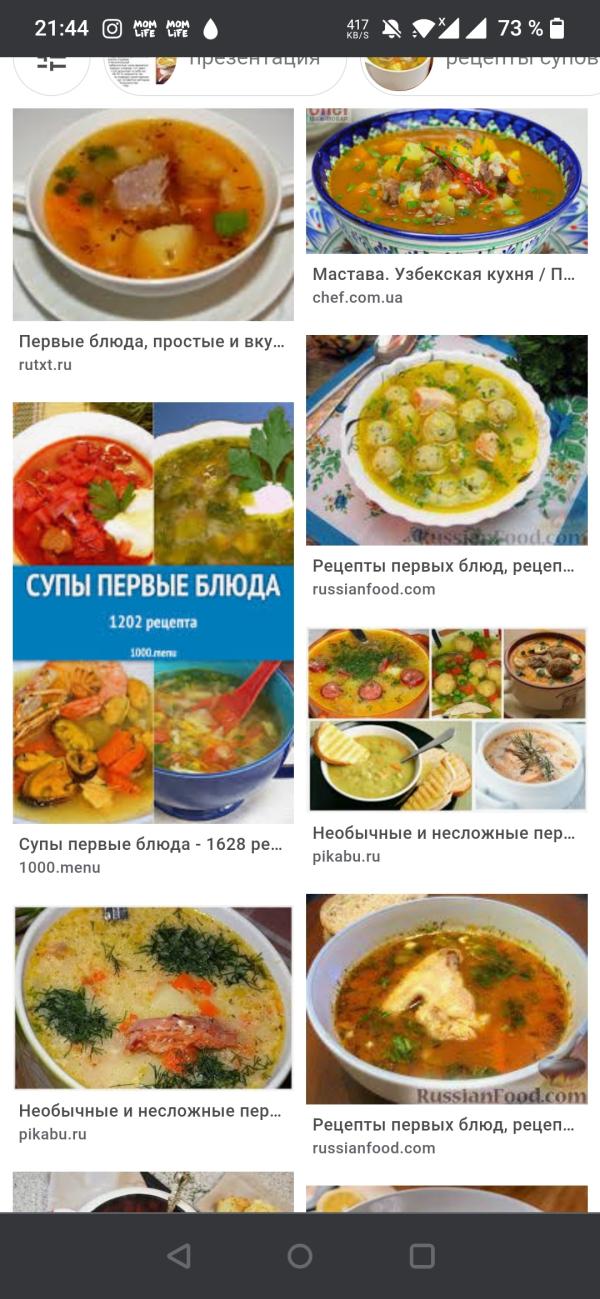Go back using the system back button
The height and width of the screenshot is (1299, 600).
point(179,1256)
